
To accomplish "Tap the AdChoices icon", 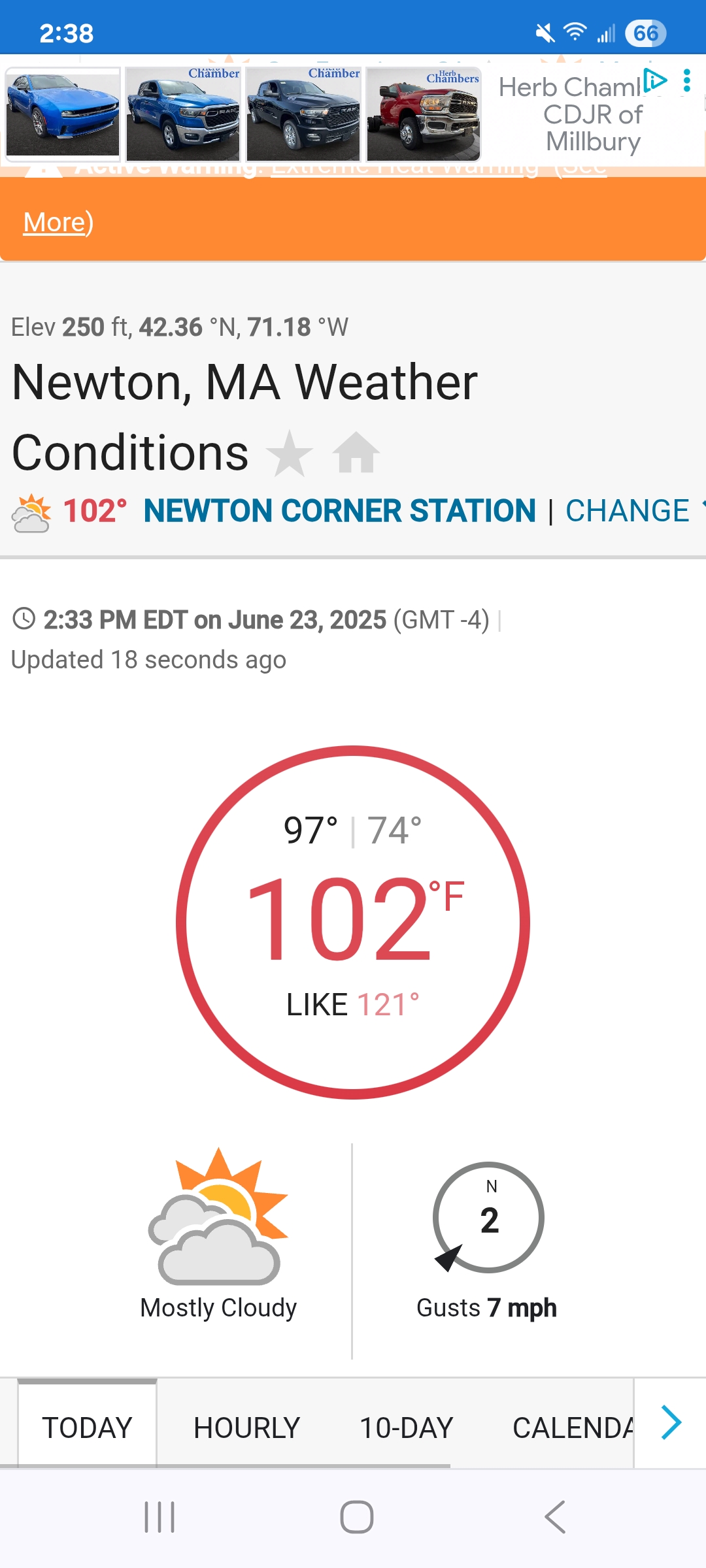I will (x=655, y=81).
